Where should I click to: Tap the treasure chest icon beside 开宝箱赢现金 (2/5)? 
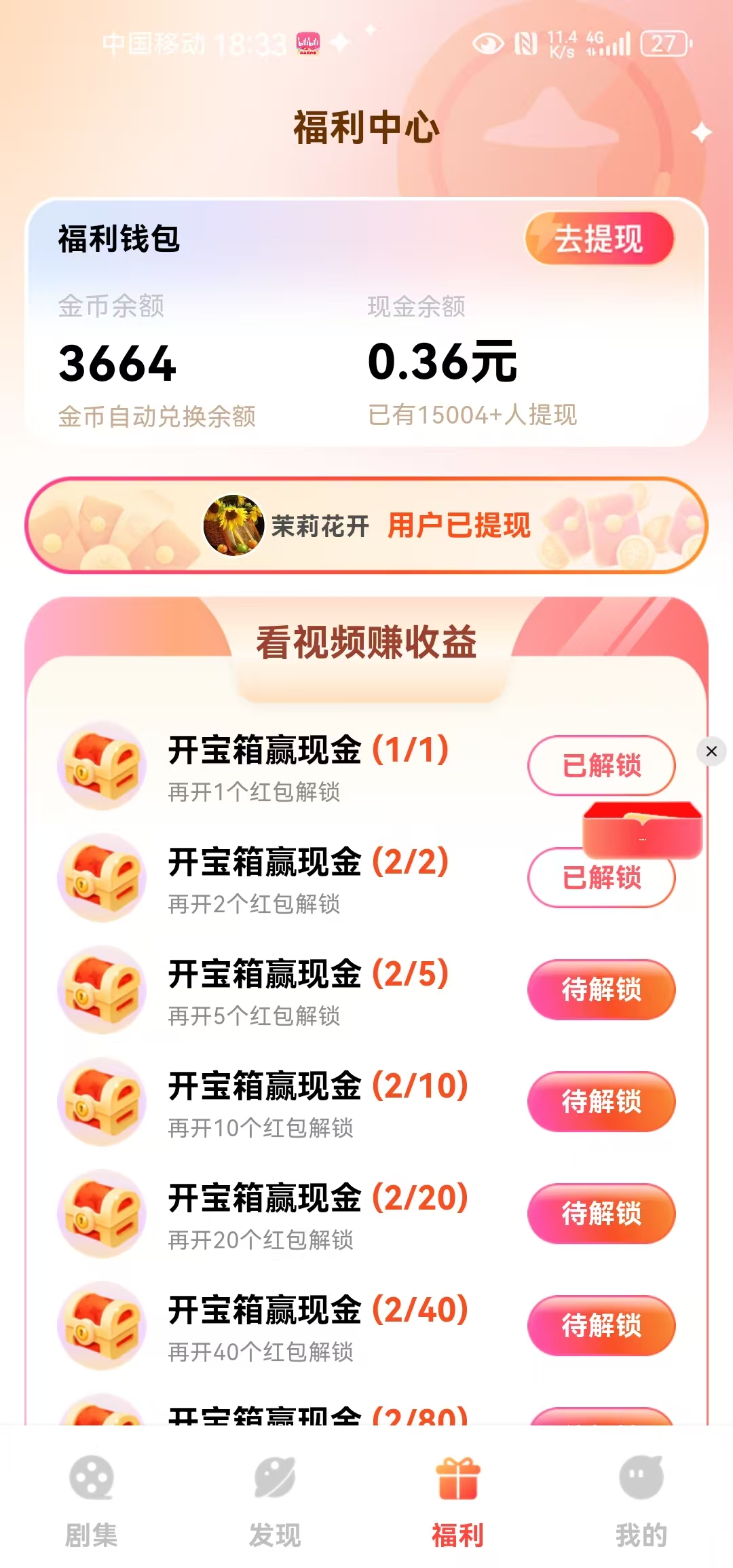tap(102, 991)
